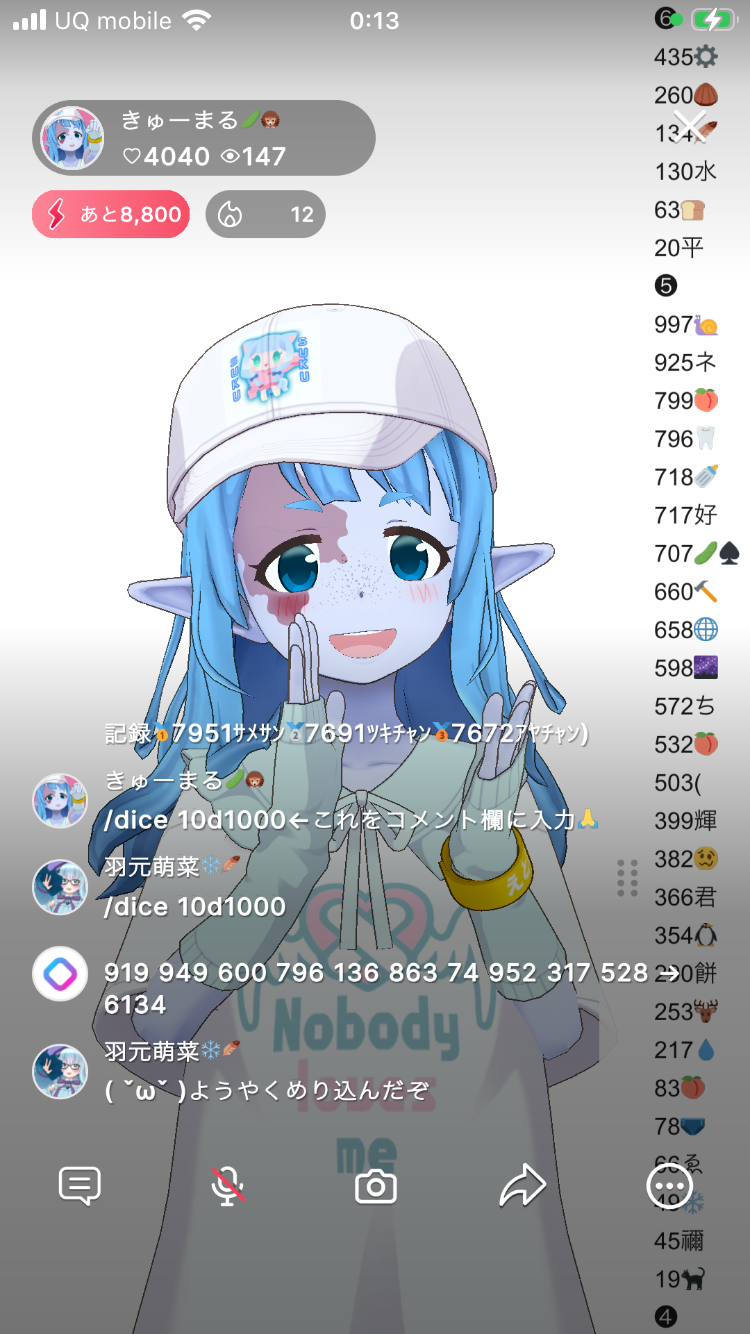The width and height of the screenshot is (750, 1334).
Task: Open the comment input icon
Action: [80, 1186]
